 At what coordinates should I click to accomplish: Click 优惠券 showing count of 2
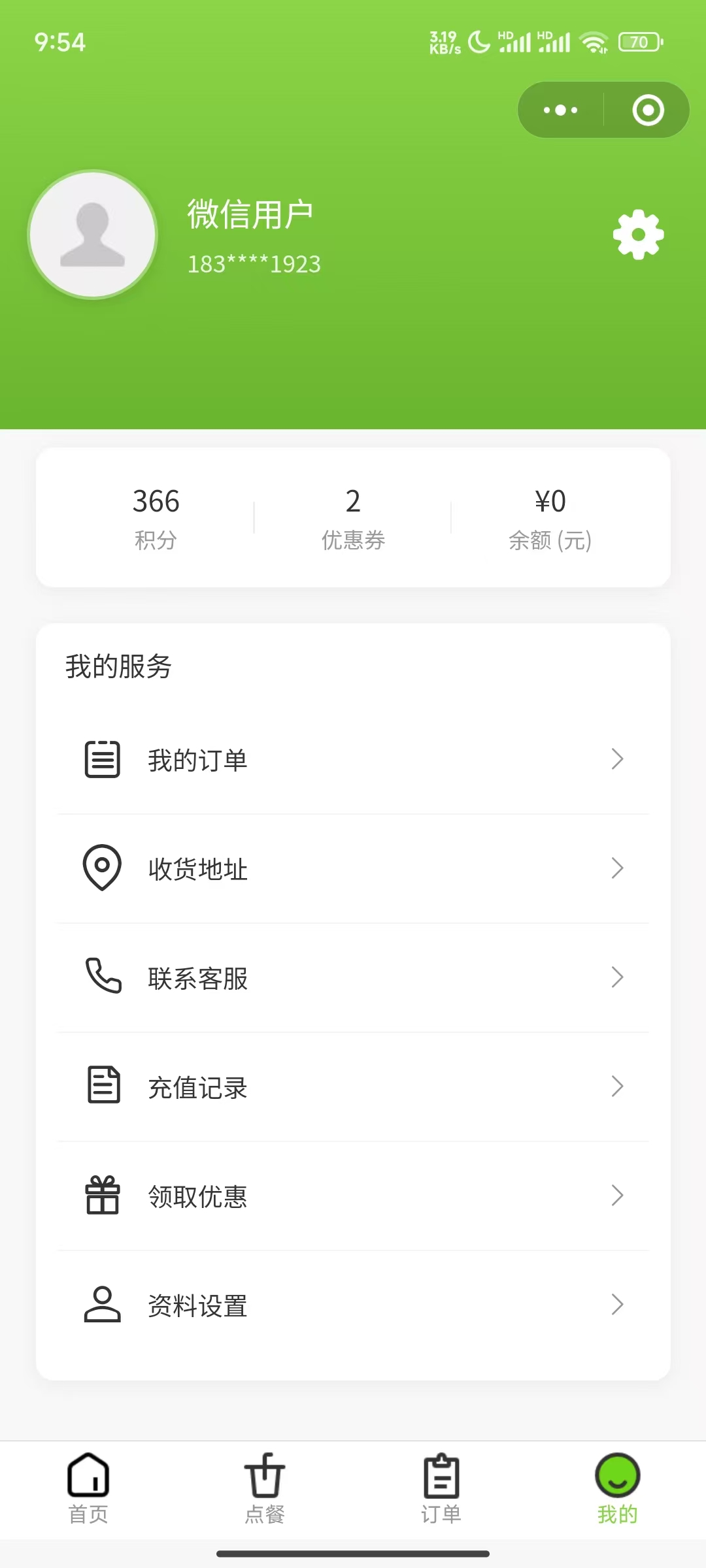tap(352, 516)
